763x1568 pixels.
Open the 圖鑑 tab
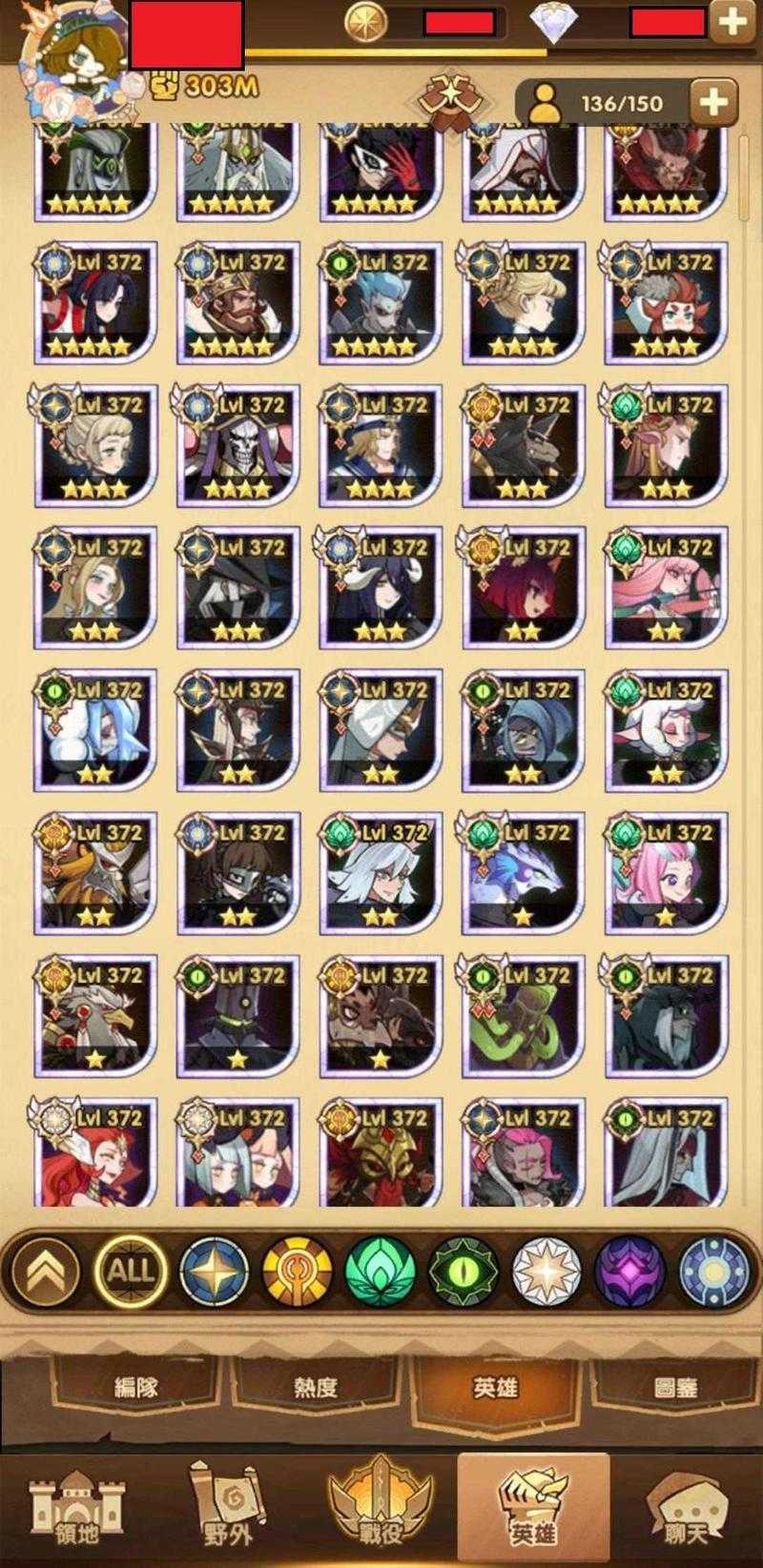coord(675,1386)
